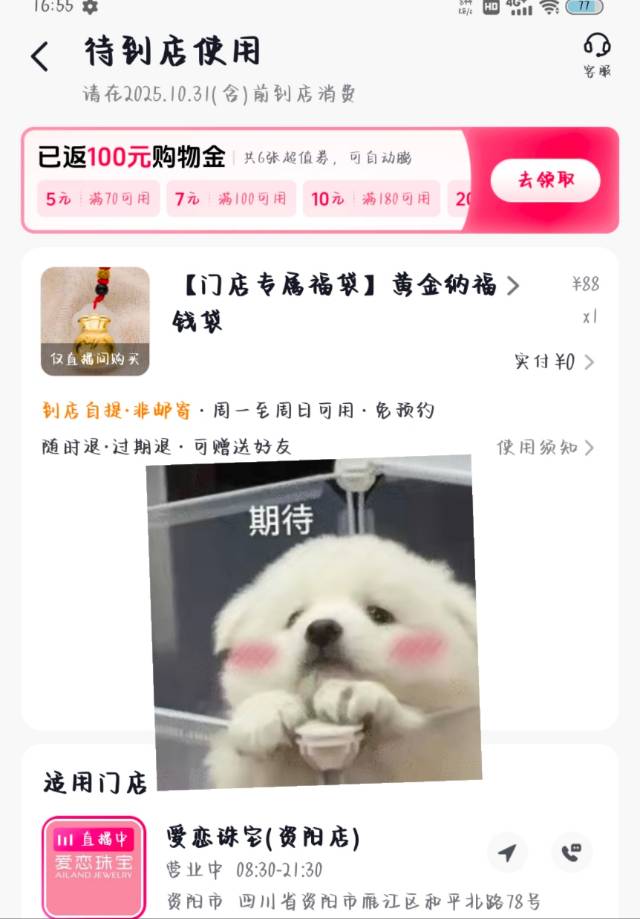The height and width of the screenshot is (919, 640).
Task: Go back from 待到店使用 page
Action: coord(39,57)
